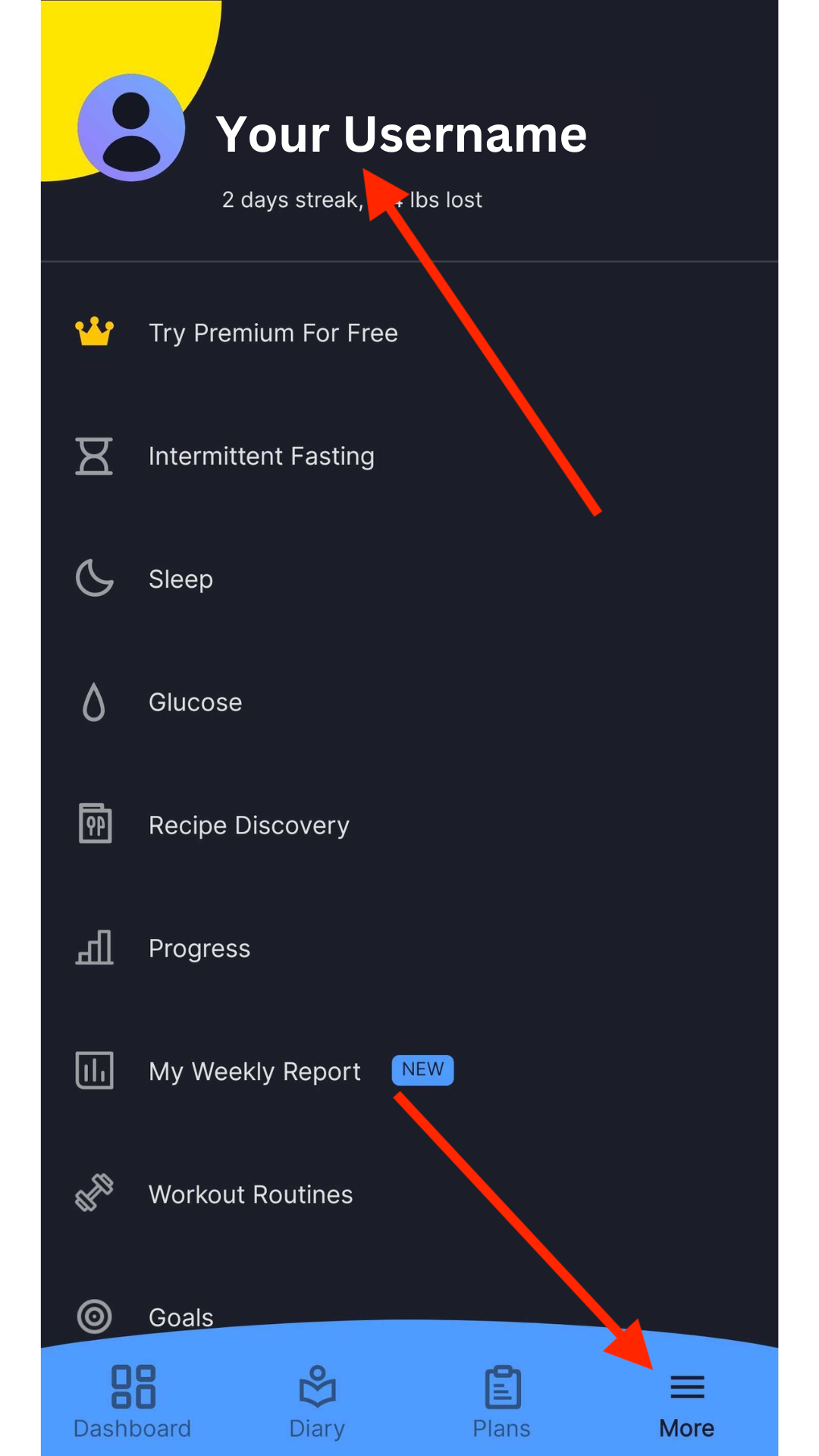819x1456 pixels.
Task: Open Intermittent Fasting
Action: point(409,457)
